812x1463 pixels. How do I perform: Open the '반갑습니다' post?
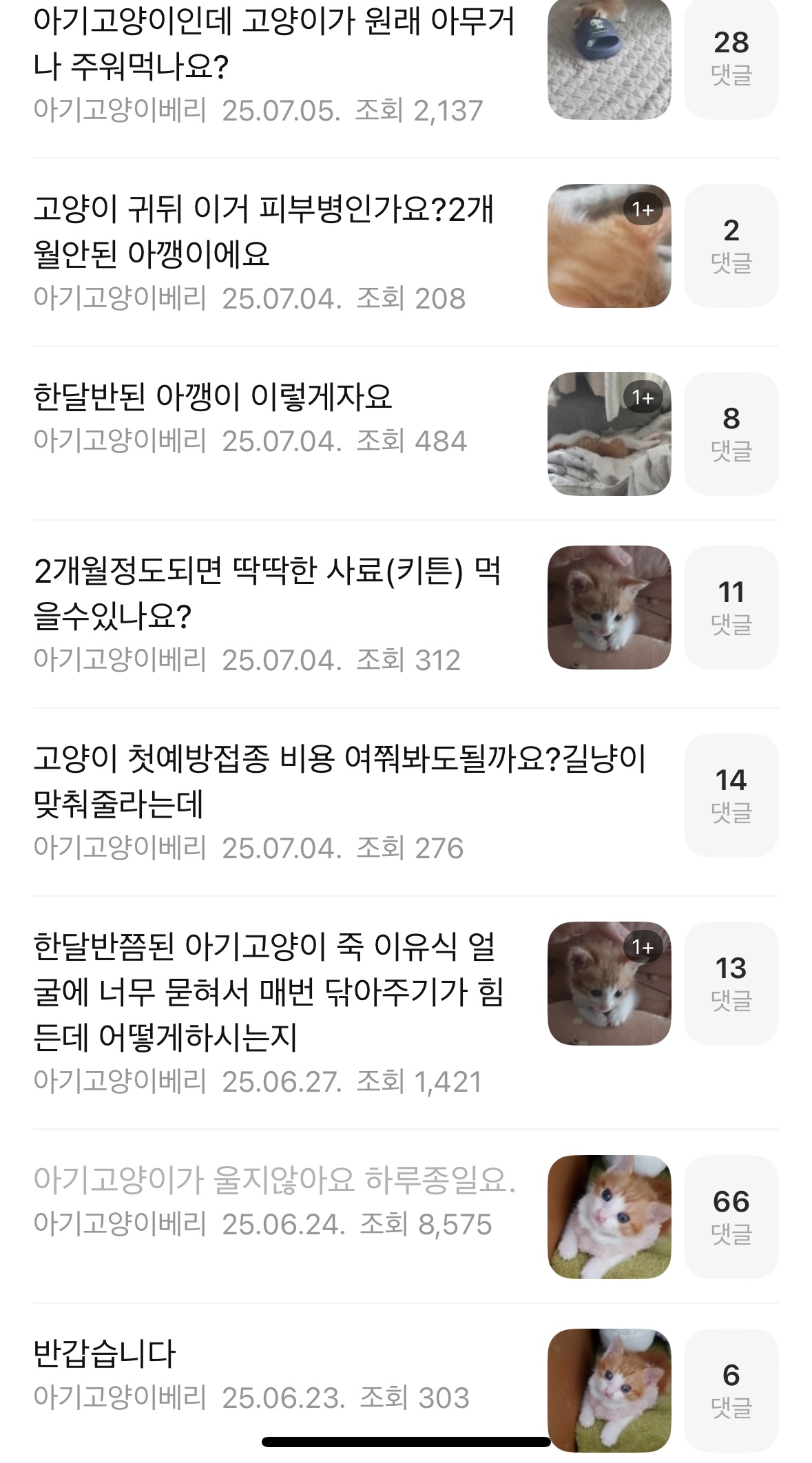(x=105, y=1353)
